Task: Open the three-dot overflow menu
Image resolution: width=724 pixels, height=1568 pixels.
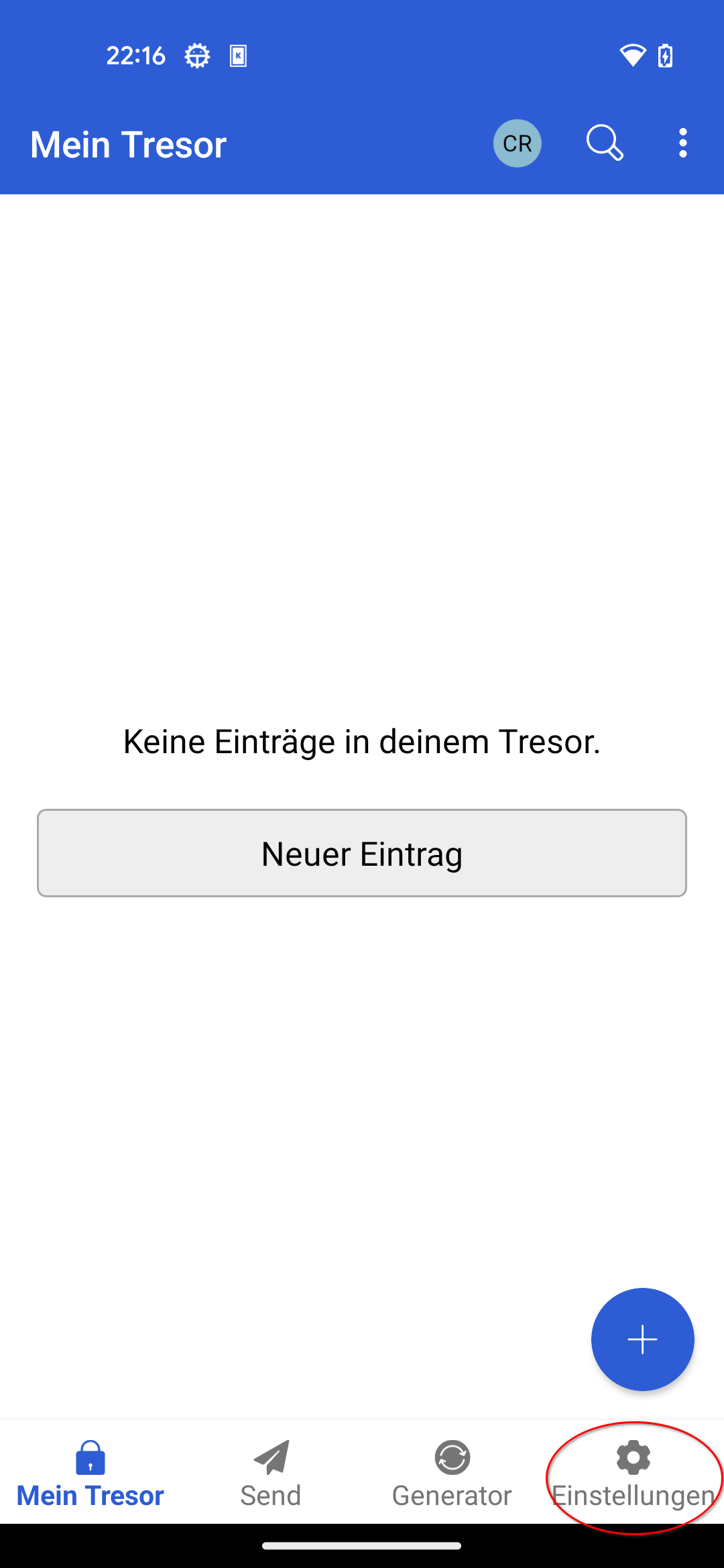Action: (x=682, y=143)
